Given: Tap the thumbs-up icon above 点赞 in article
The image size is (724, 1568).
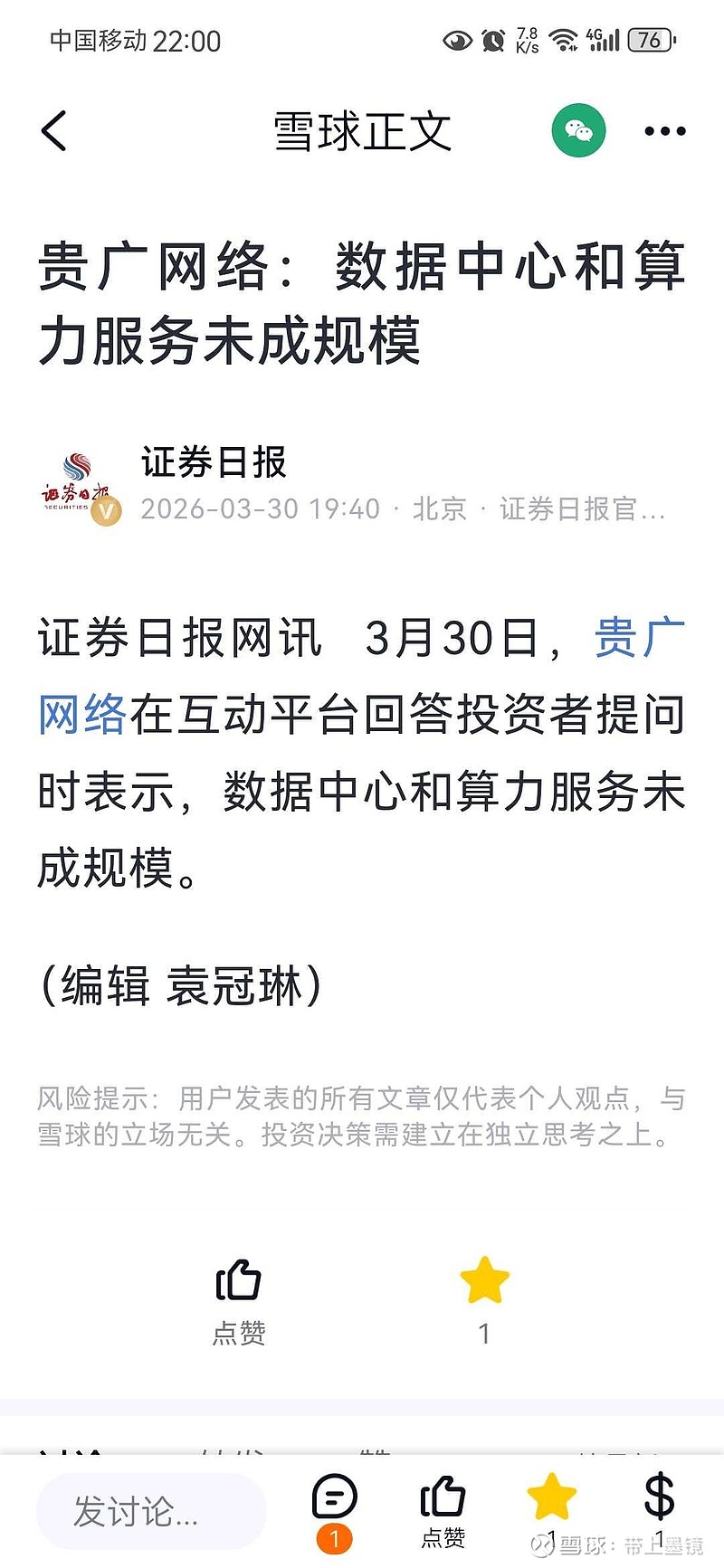Looking at the screenshot, I should tap(238, 1278).
